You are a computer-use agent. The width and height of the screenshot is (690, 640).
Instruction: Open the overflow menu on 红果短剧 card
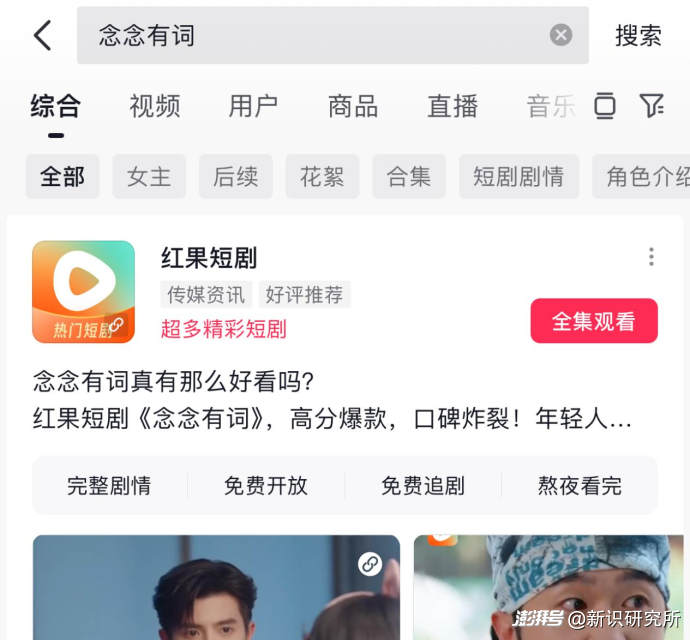pyautogui.click(x=651, y=257)
